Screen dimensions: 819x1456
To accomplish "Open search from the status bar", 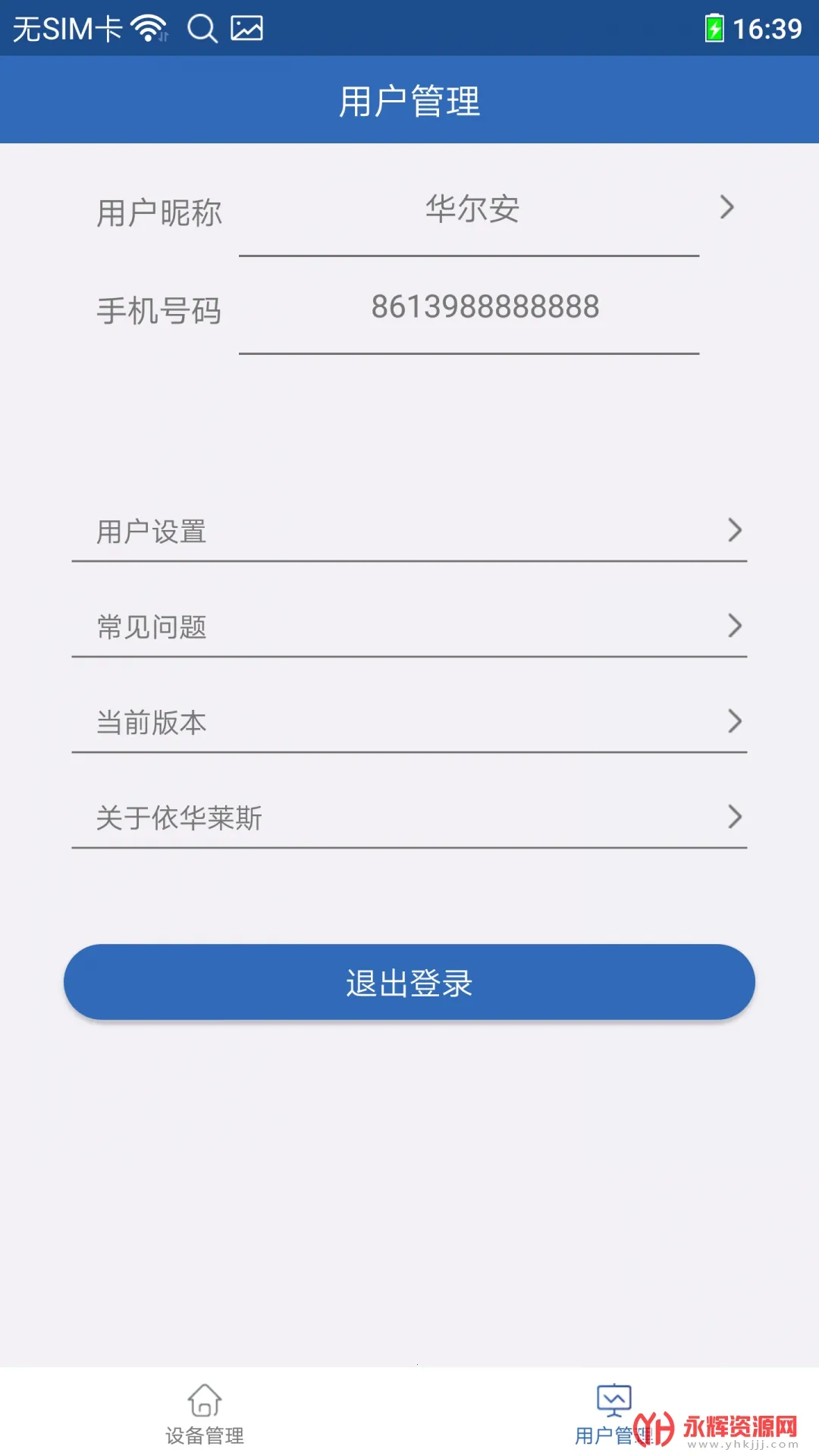I will point(201,27).
